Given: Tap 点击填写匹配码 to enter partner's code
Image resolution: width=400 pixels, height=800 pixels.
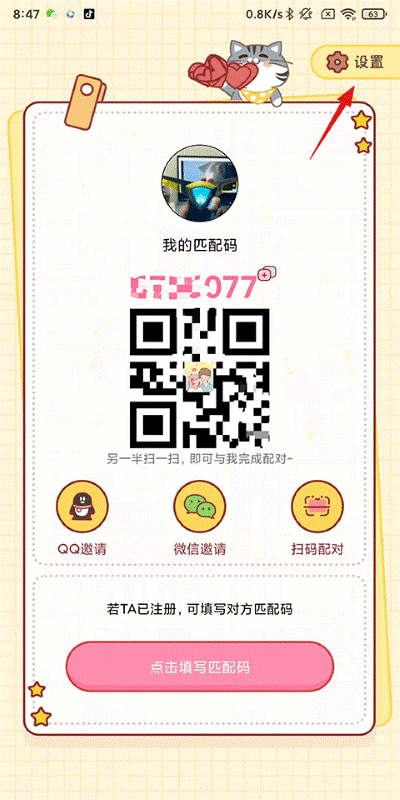Looking at the screenshot, I should (199, 667).
